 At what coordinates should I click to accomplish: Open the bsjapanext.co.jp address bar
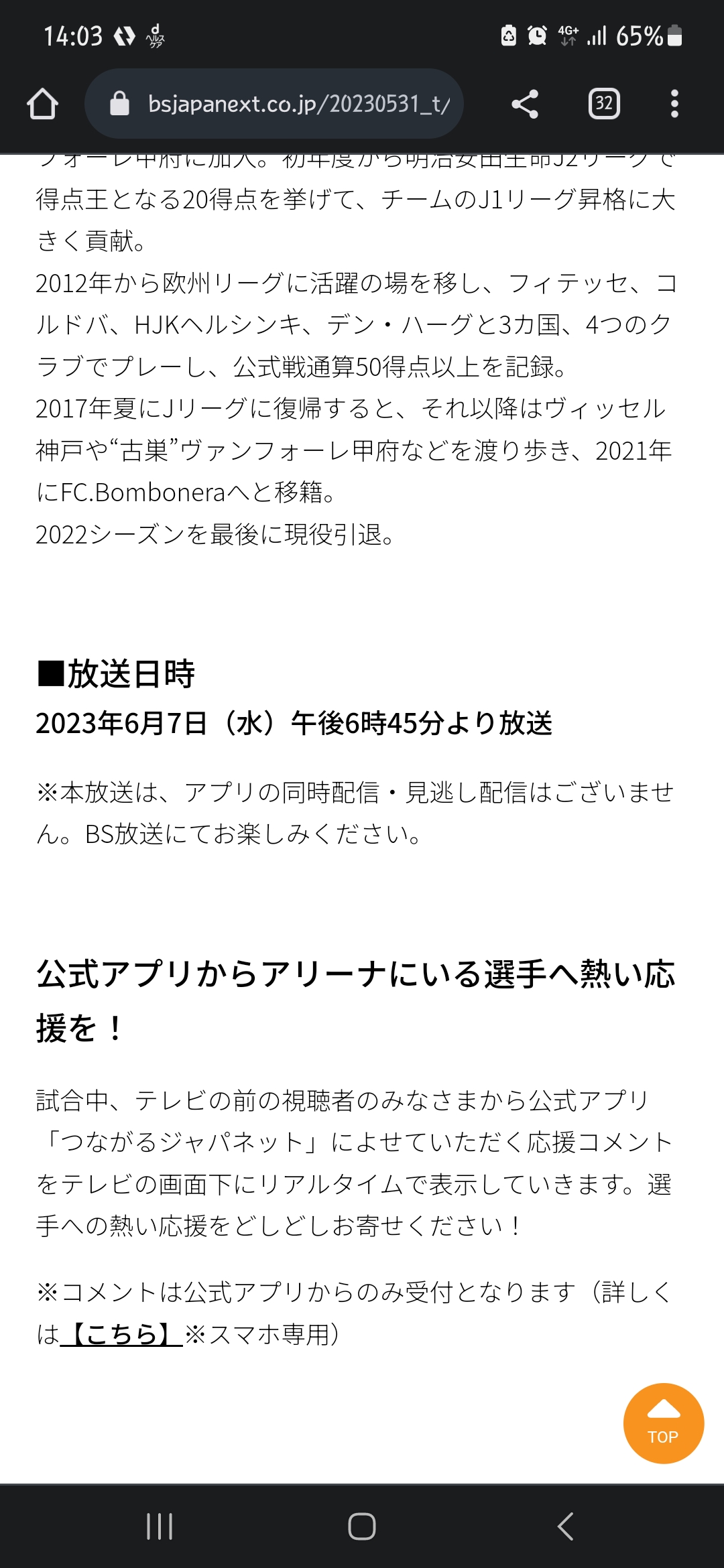pos(274,104)
